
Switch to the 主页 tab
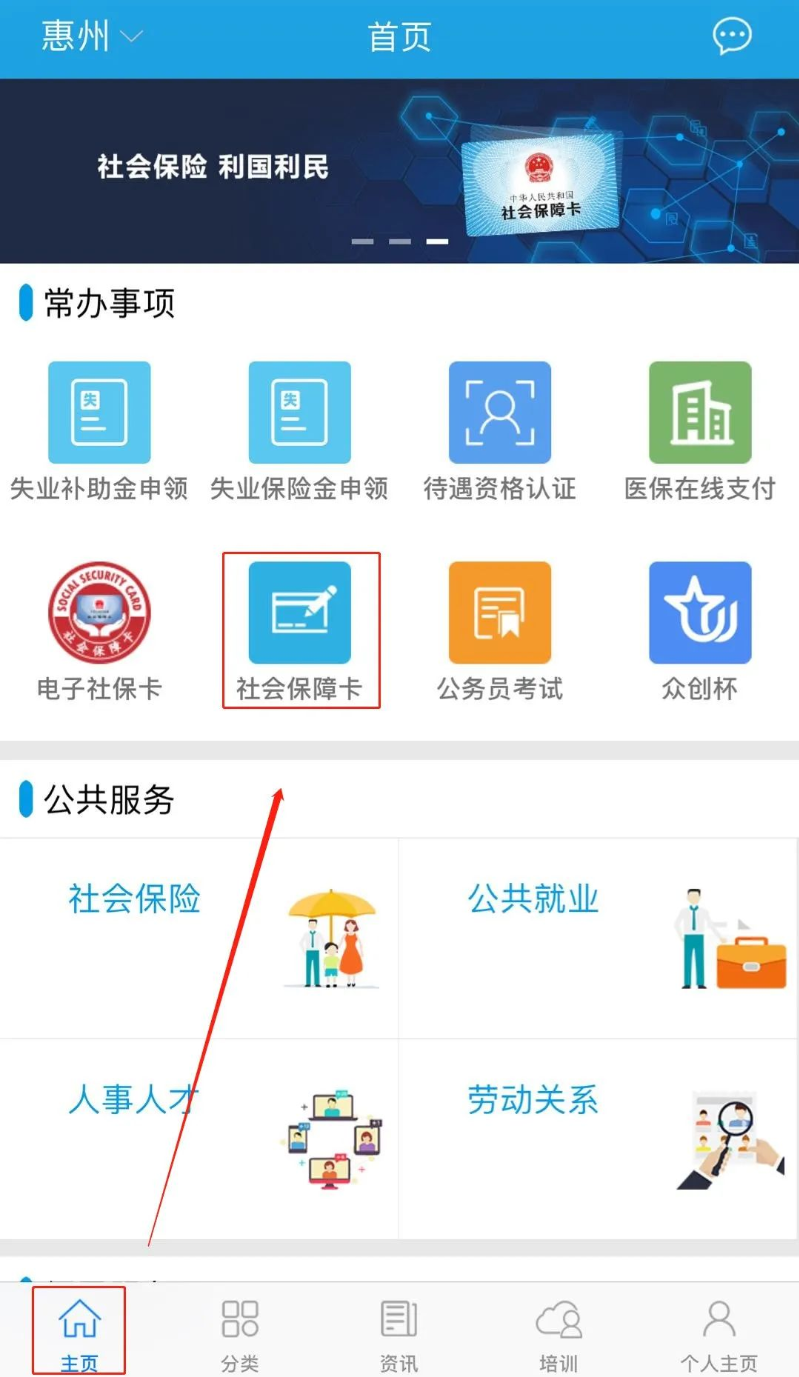coord(79,1333)
